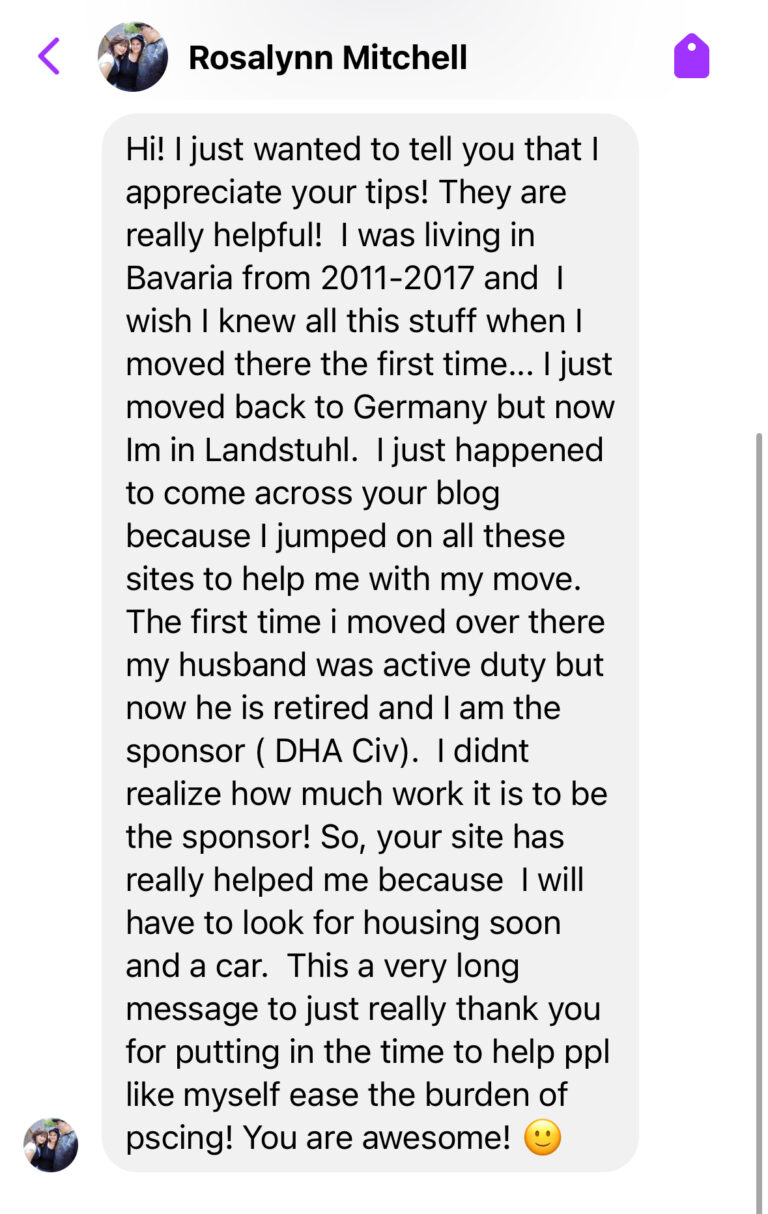This screenshot has height=1214, width=768.
Task: Open Rosalynn Mitchell's profile picture in header
Action: (133, 57)
